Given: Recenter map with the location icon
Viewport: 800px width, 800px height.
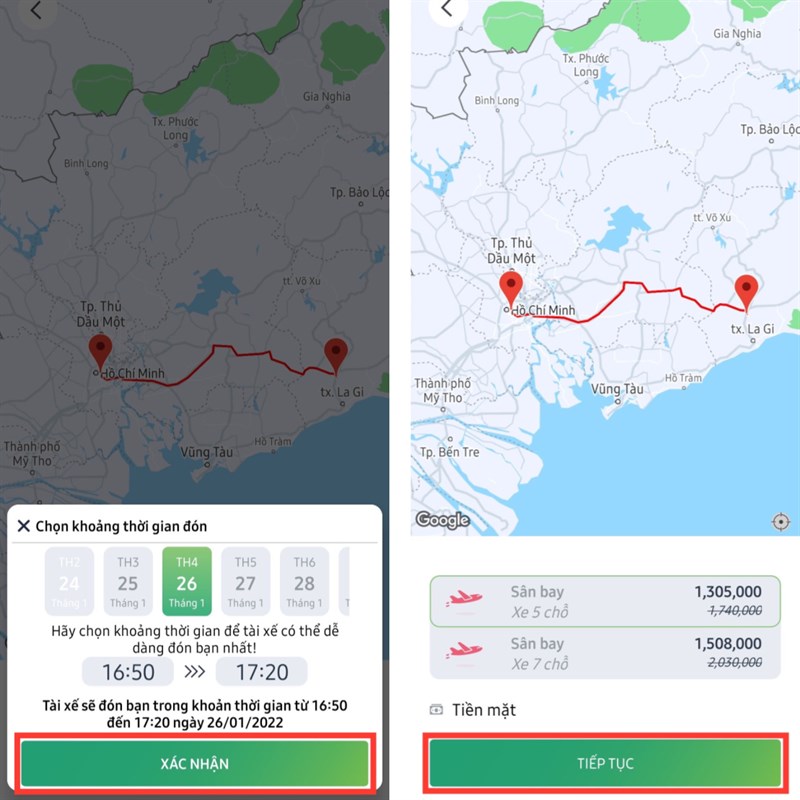Looking at the screenshot, I should click(x=782, y=521).
